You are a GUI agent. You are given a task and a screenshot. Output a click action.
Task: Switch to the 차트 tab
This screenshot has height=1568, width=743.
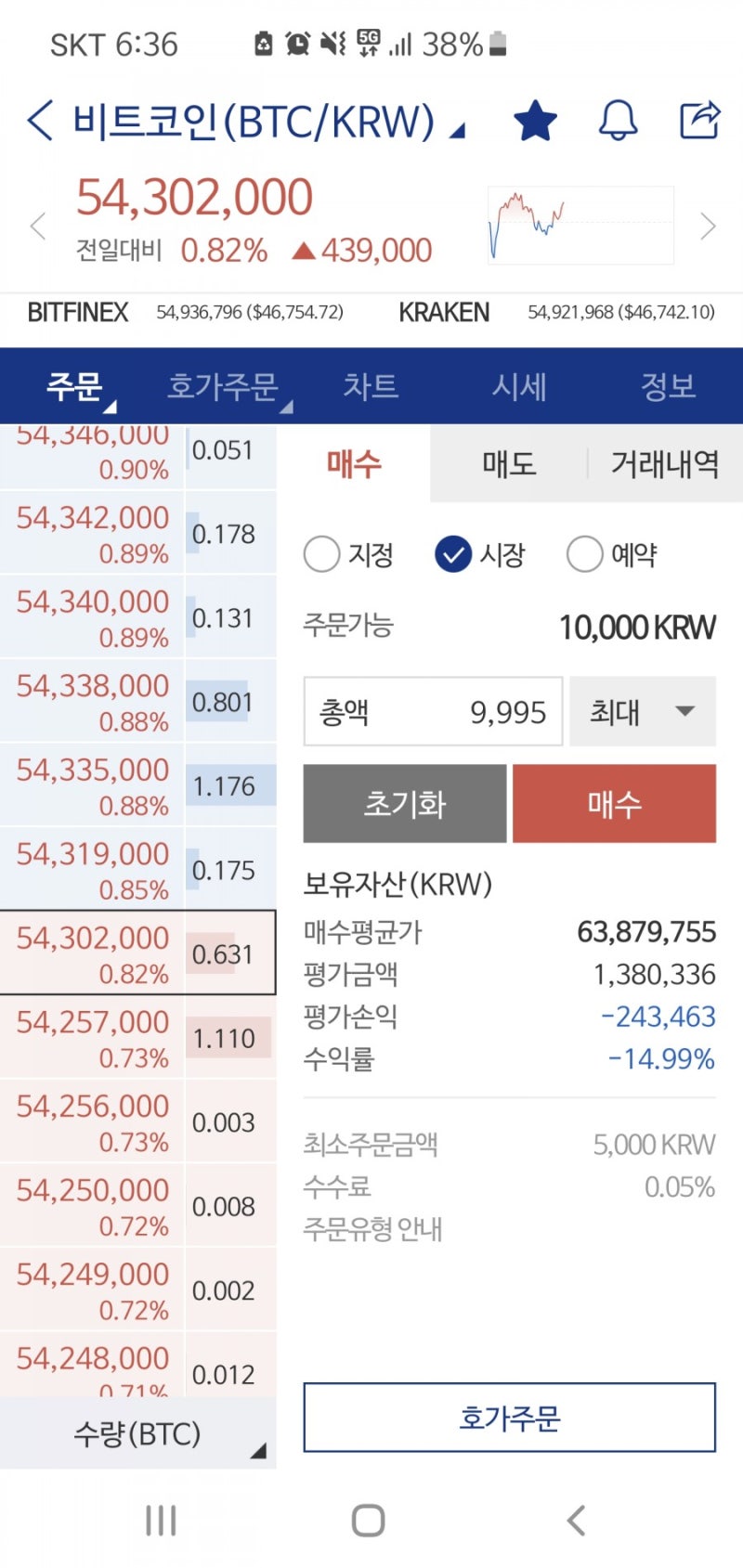click(x=371, y=386)
